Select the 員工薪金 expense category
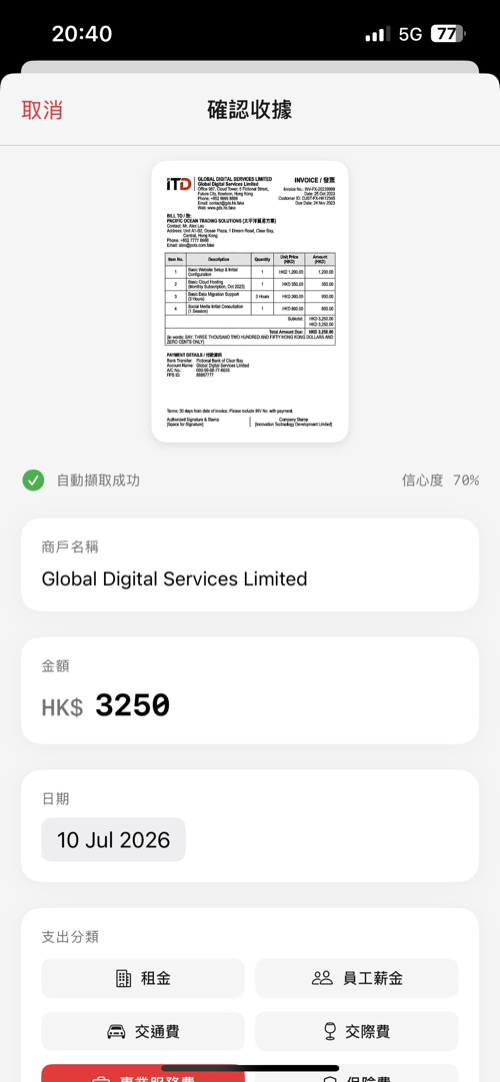 pyautogui.click(x=357, y=978)
